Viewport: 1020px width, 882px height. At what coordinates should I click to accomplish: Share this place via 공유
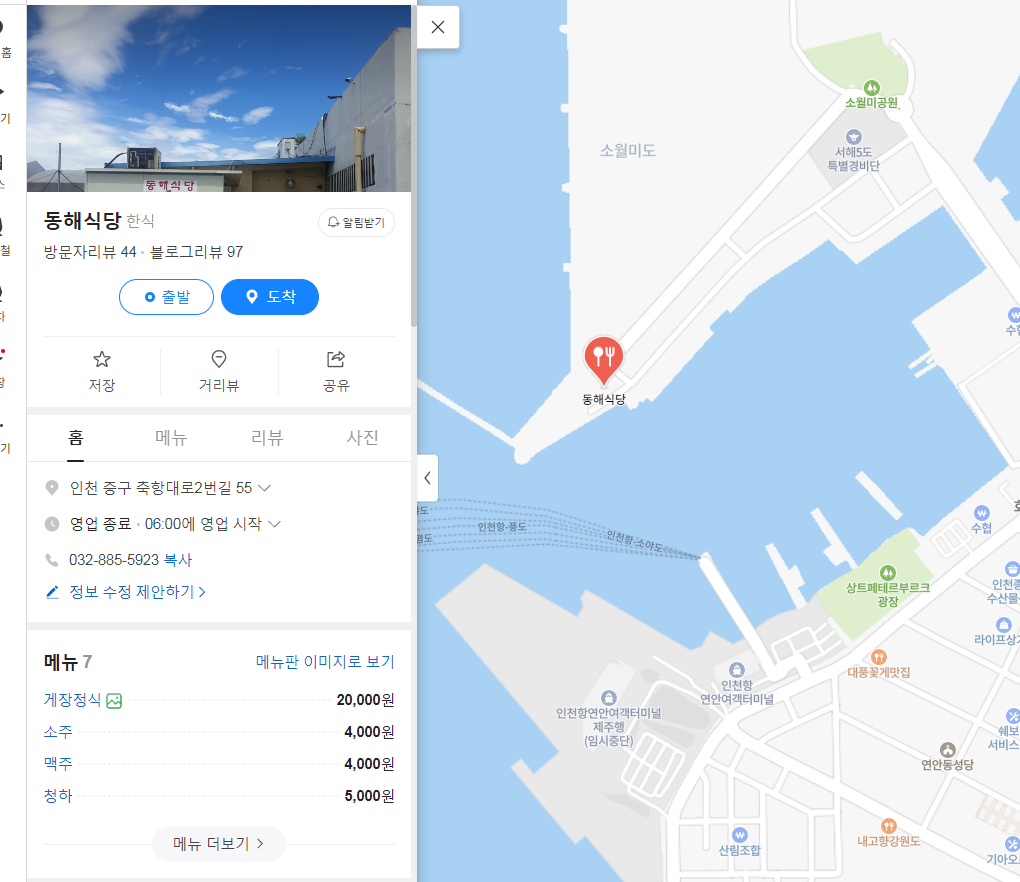point(336,371)
